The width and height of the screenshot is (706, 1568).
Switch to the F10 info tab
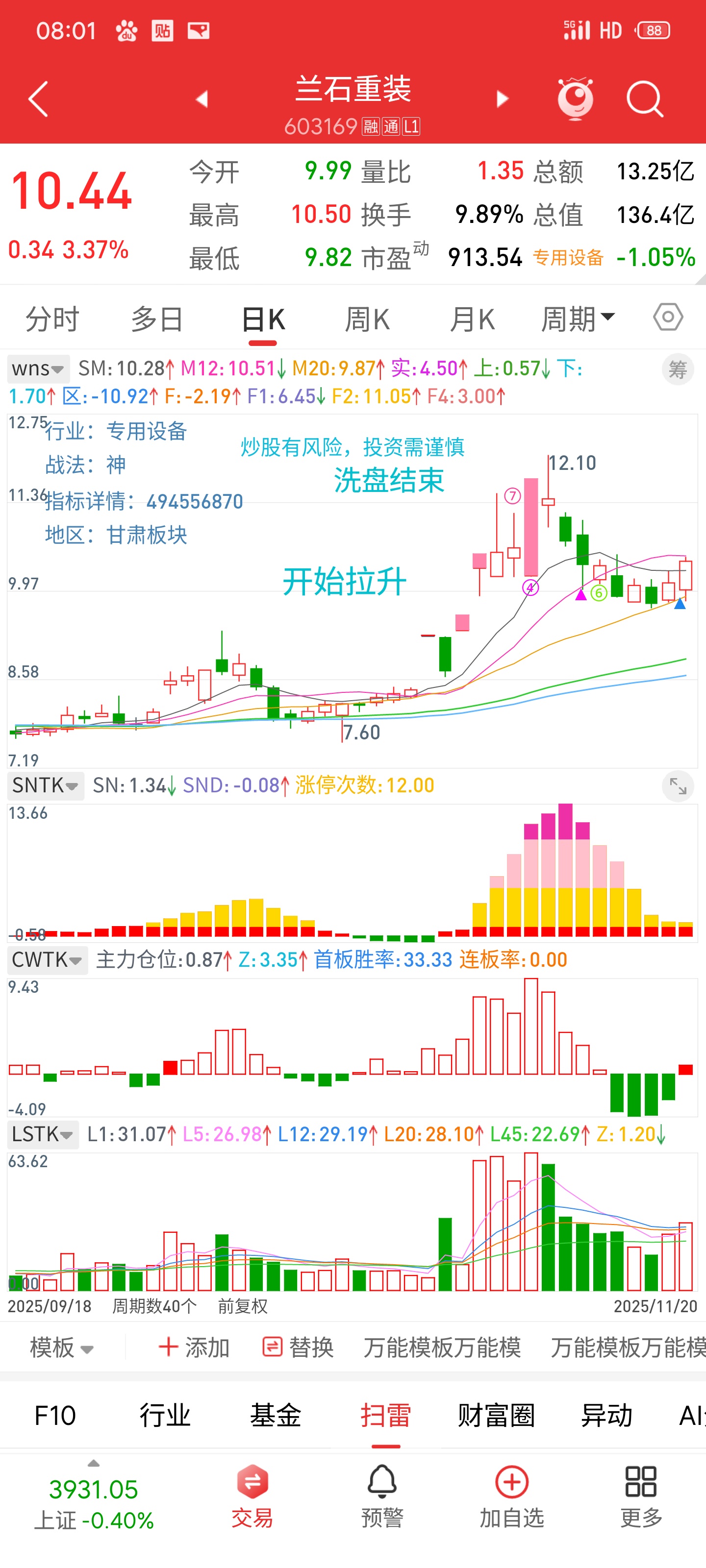coord(55,1416)
